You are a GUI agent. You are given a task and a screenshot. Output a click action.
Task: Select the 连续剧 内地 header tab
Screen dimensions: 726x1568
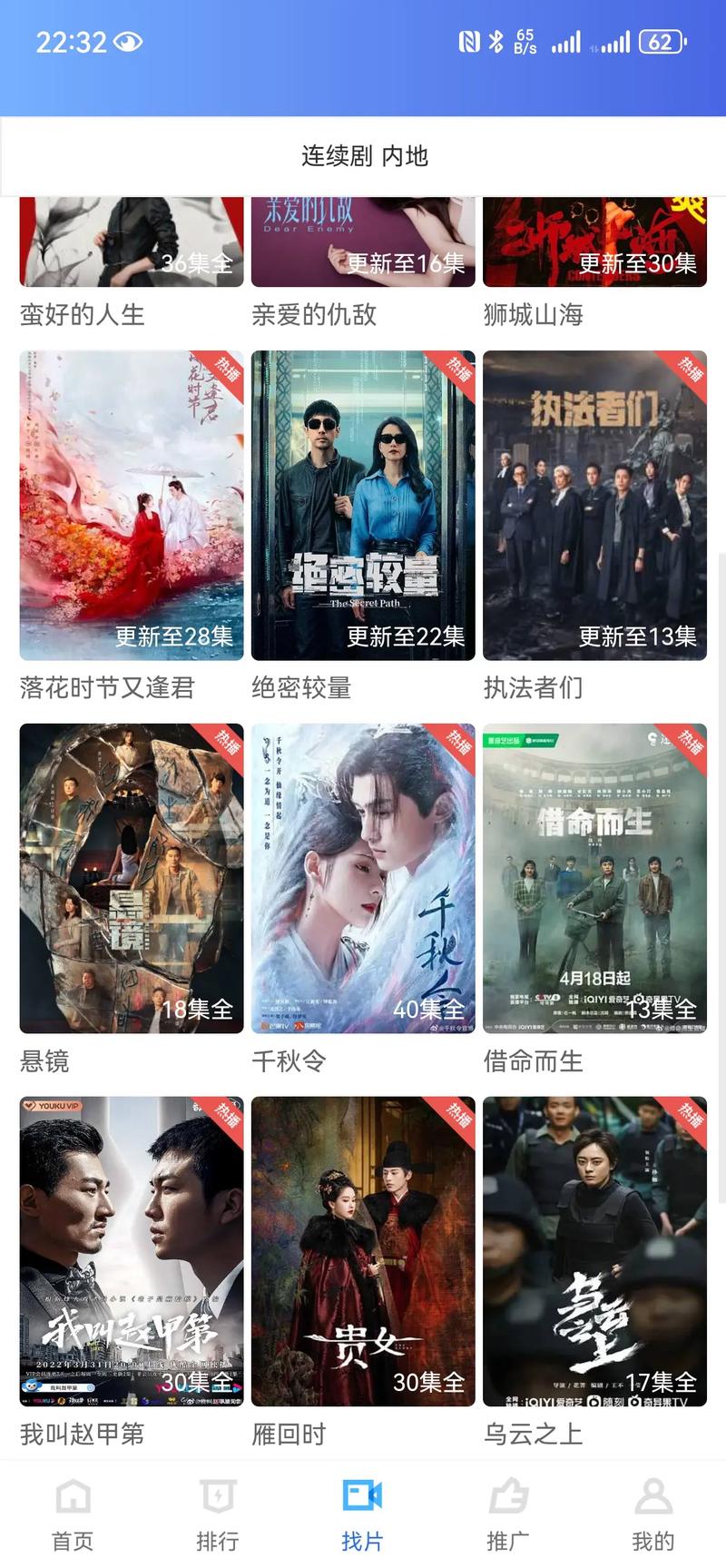(x=363, y=156)
